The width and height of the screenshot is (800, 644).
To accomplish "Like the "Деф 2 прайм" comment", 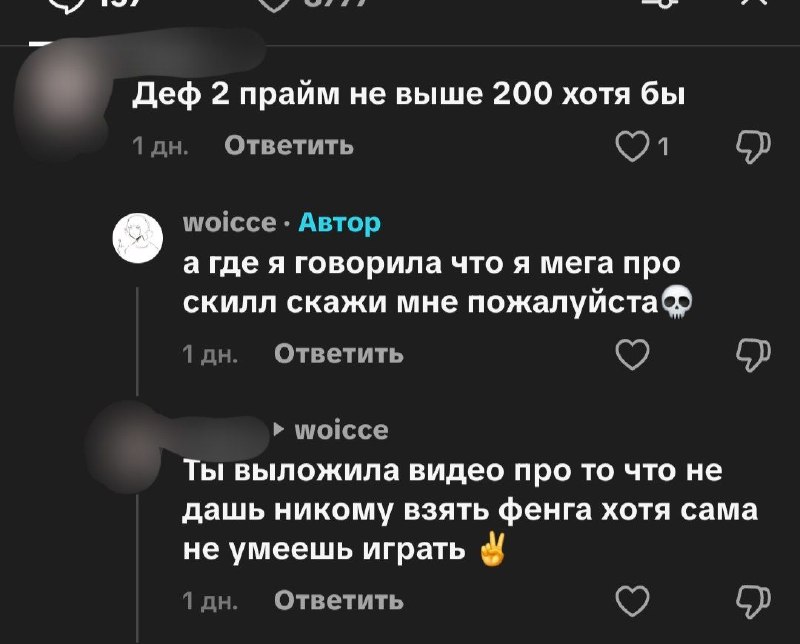I will click(633, 147).
